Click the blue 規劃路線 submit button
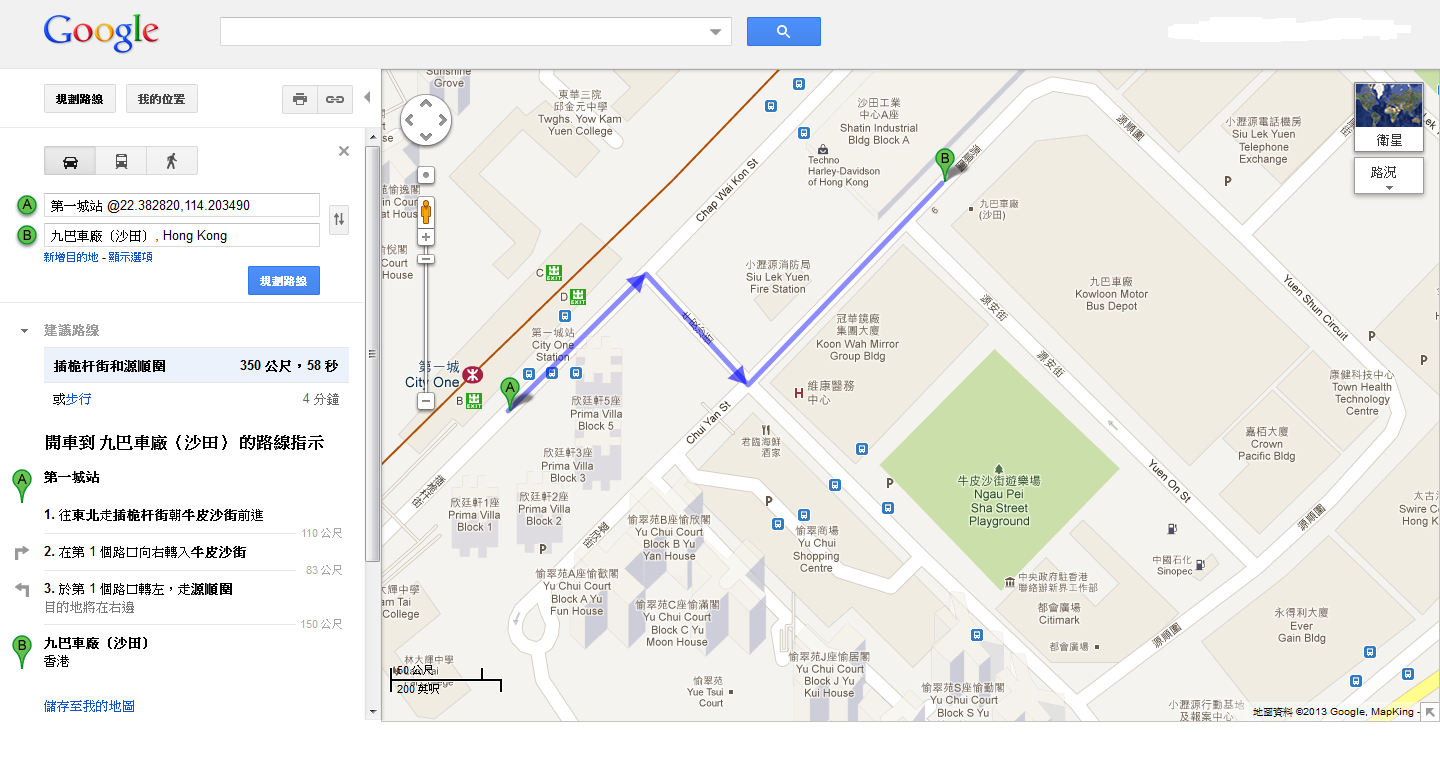 283,281
